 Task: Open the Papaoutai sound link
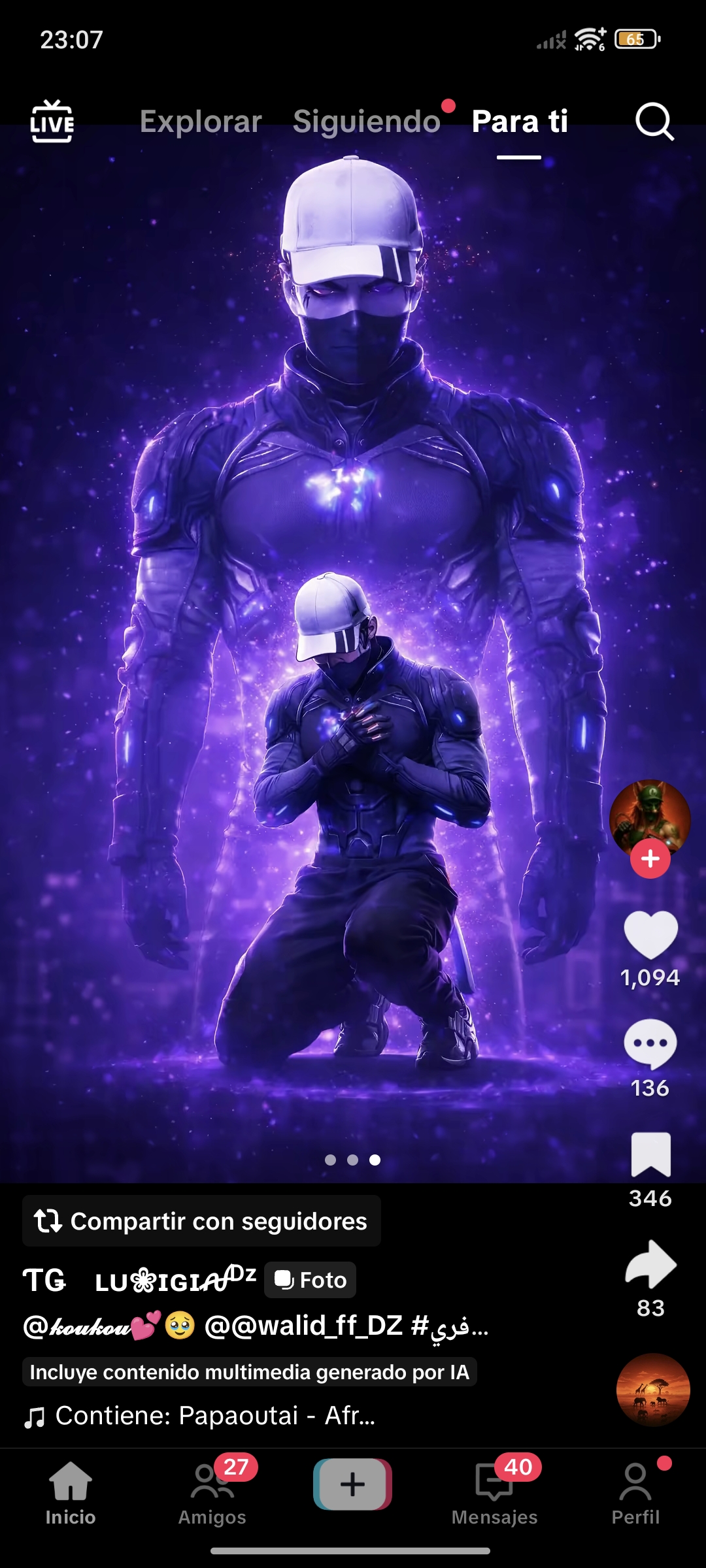214,1416
